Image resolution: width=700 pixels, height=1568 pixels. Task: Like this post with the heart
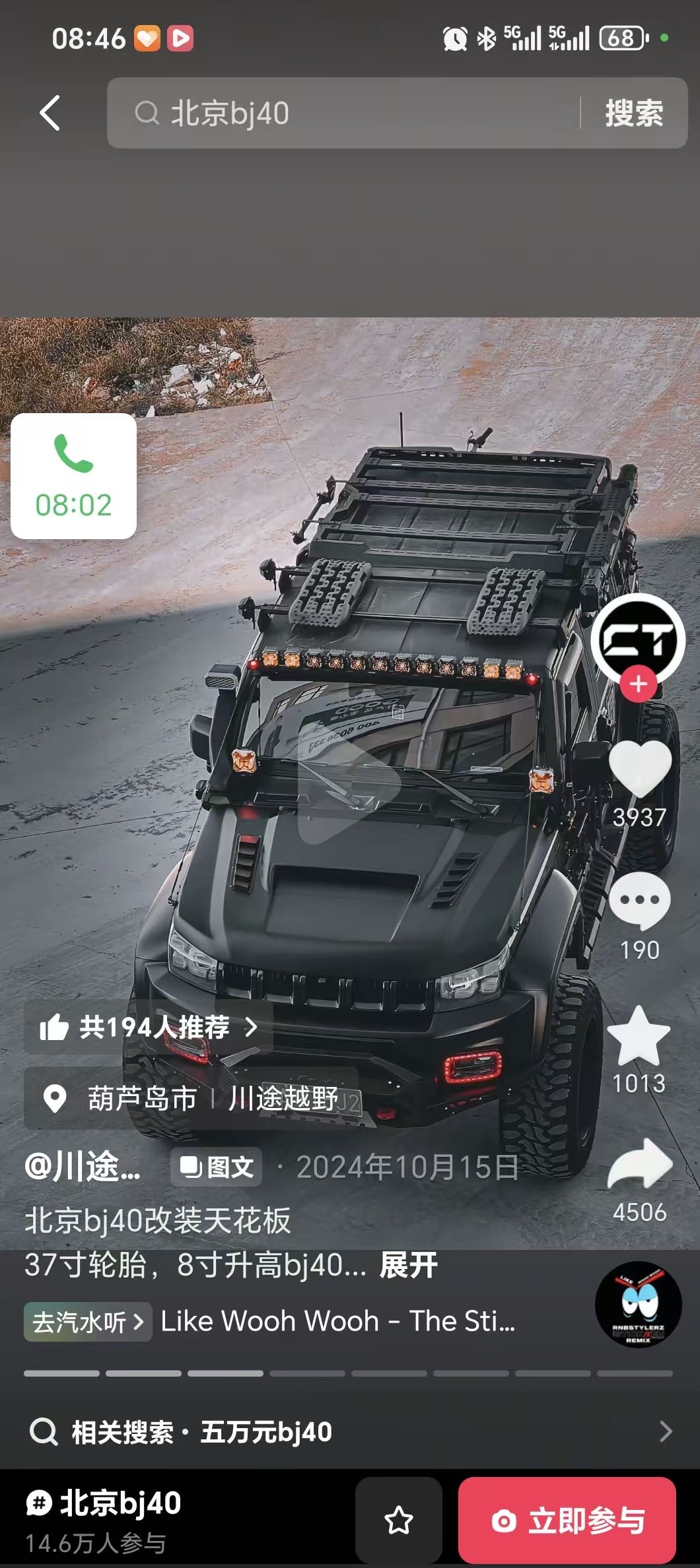click(x=639, y=769)
